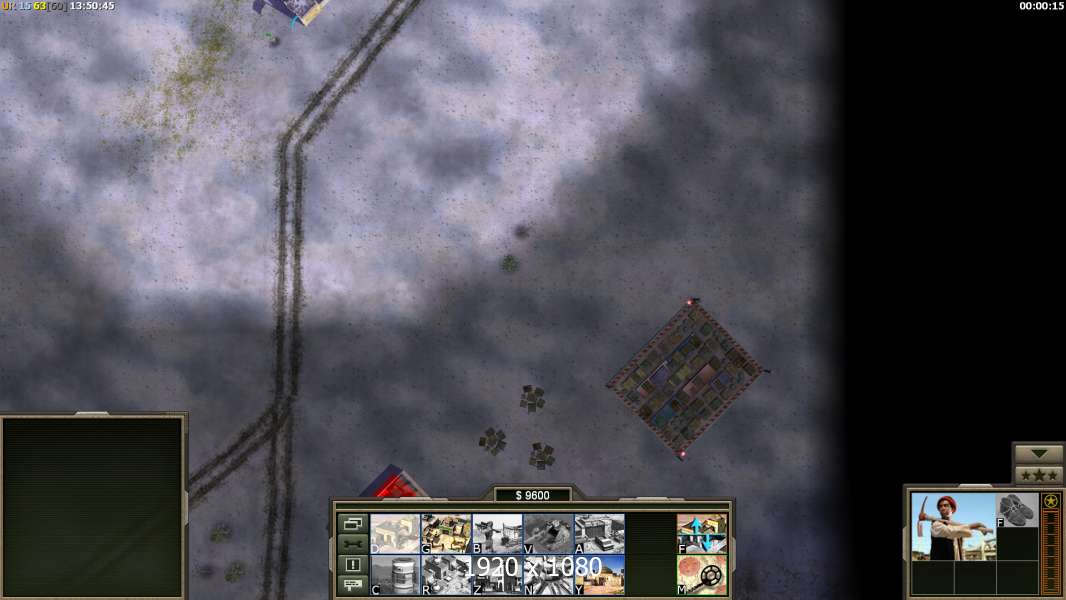Viewport: 1066px width, 600px height.
Task: Build the silo structure marked C
Action: (395, 575)
